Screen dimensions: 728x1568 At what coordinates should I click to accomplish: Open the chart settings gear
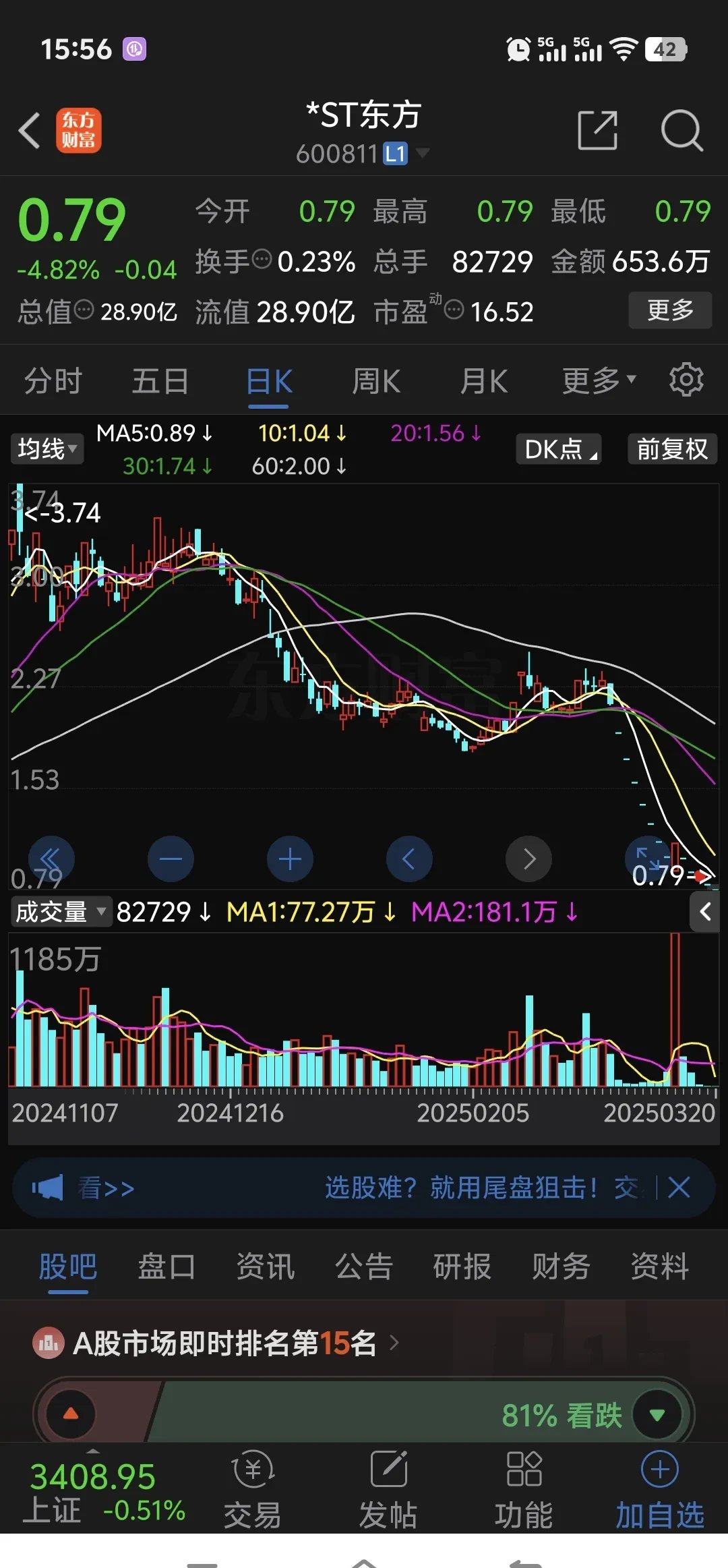(x=687, y=379)
